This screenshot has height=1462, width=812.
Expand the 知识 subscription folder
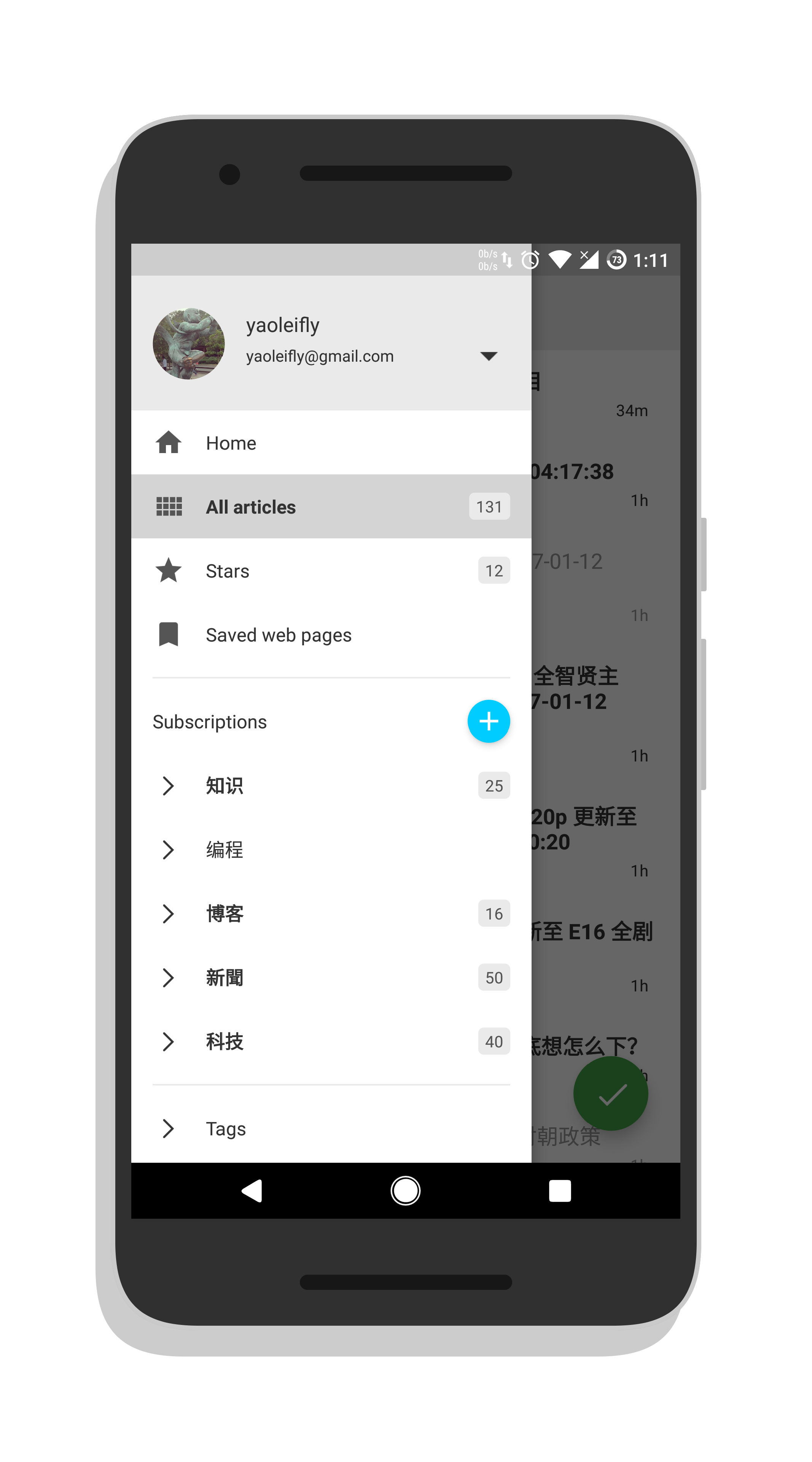click(x=168, y=785)
